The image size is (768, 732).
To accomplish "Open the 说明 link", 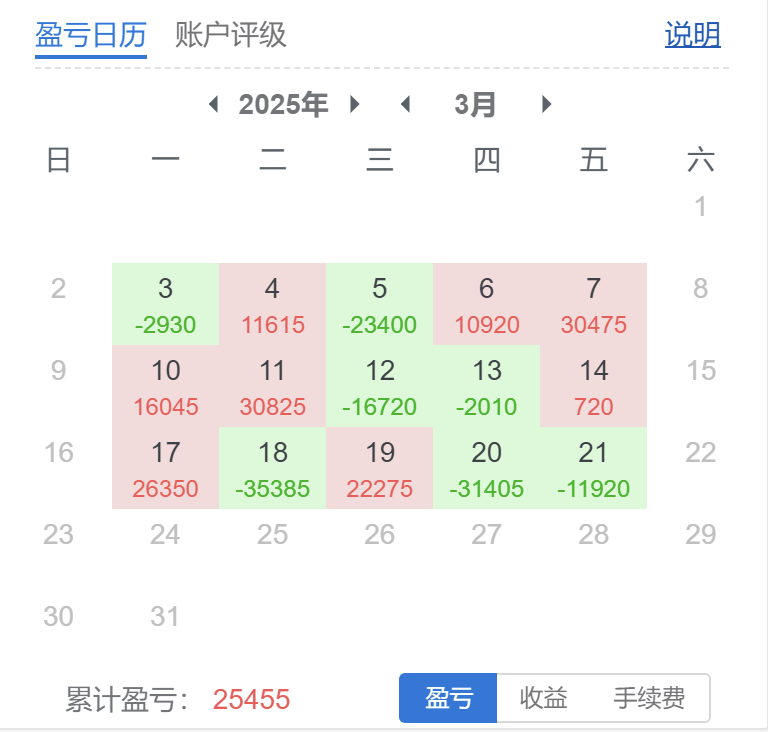I will (692, 35).
